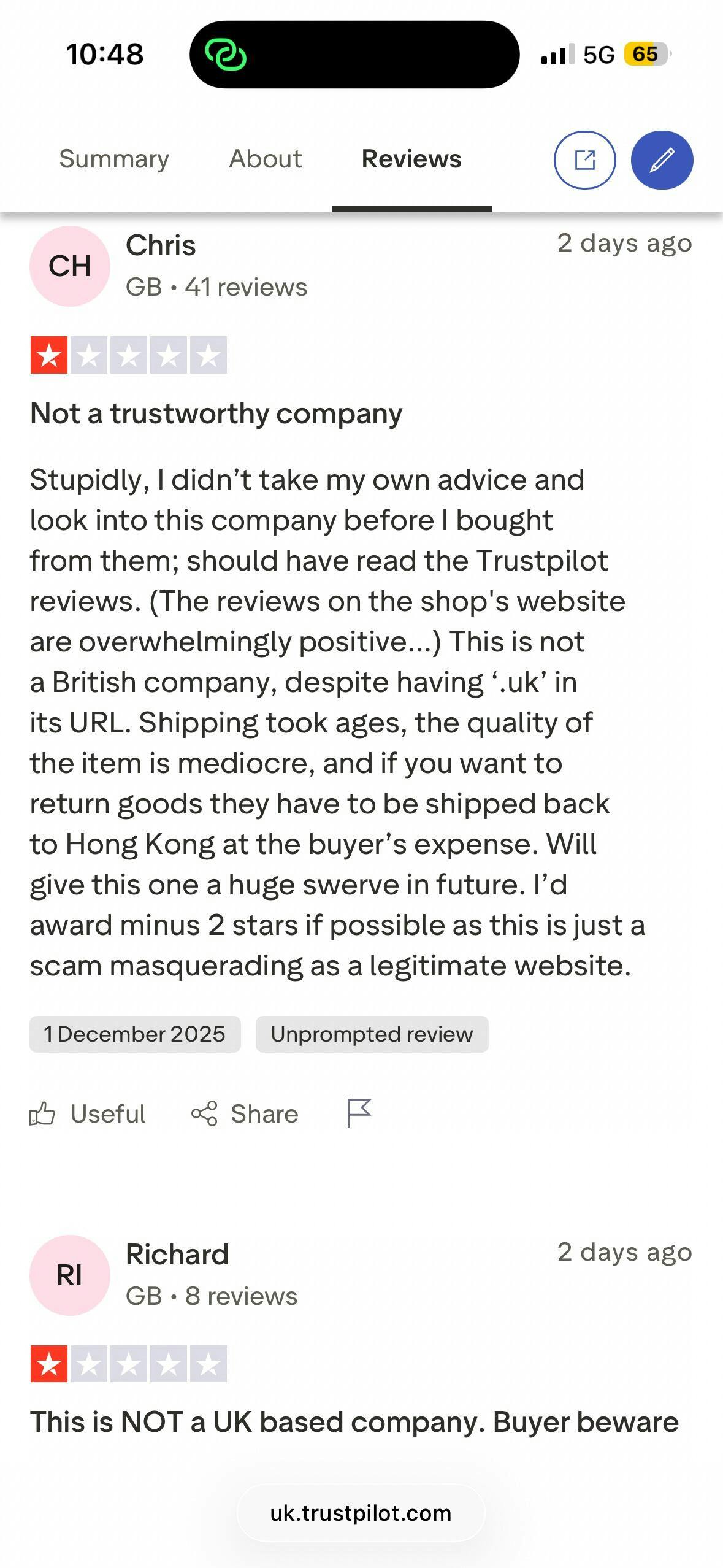The height and width of the screenshot is (1568, 723).
Task: Open Richard's reviewer profile
Action: tap(177, 1255)
